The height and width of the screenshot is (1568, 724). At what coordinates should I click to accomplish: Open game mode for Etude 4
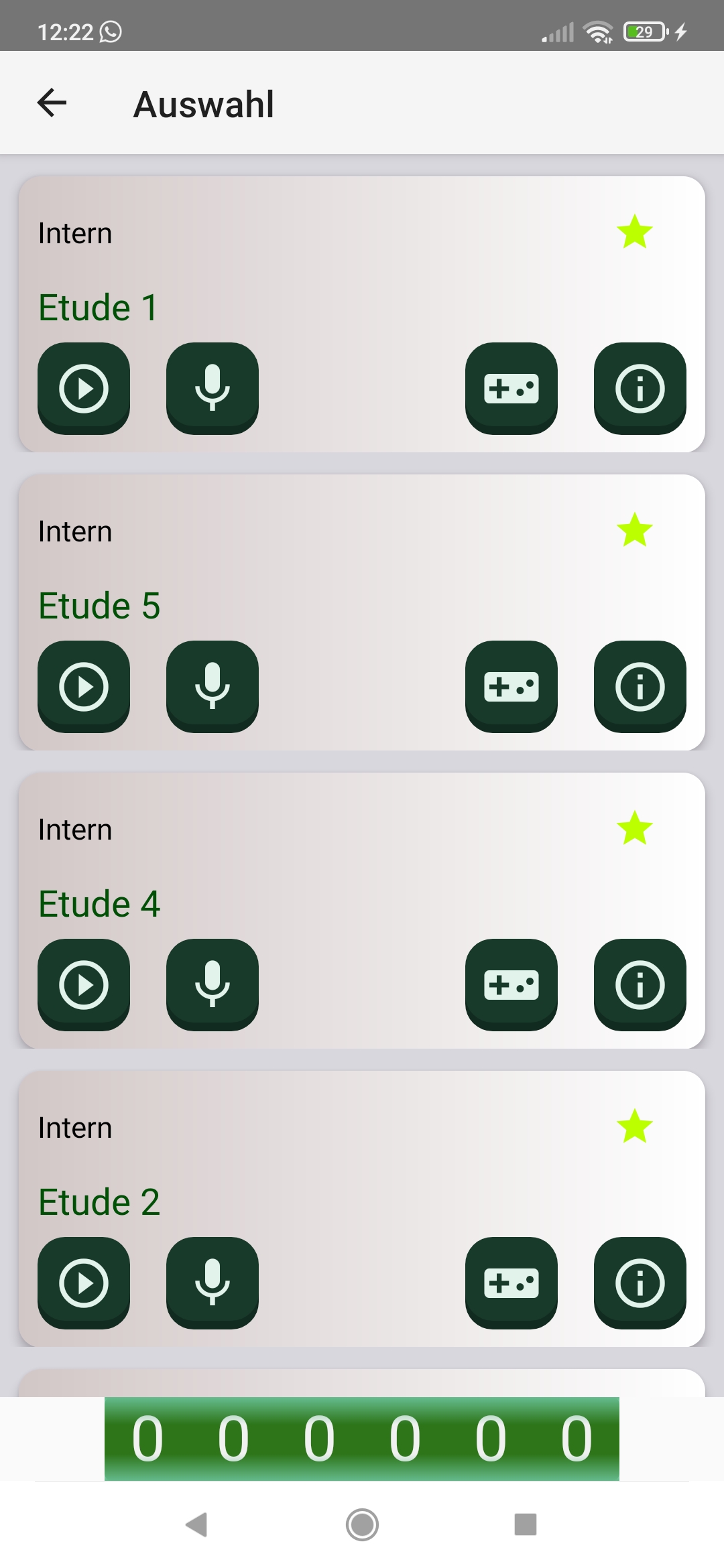pos(511,984)
